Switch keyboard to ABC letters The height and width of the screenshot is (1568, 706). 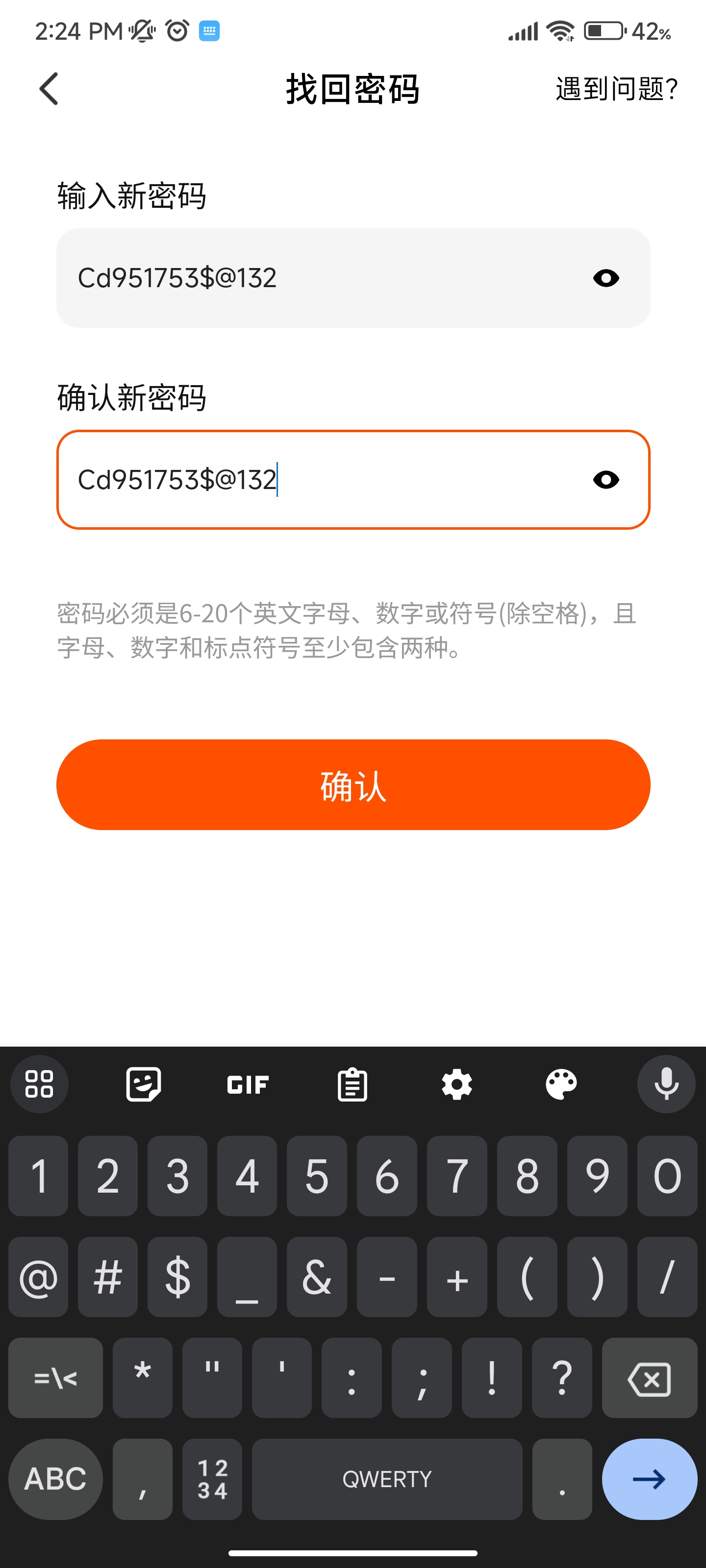55,1478
